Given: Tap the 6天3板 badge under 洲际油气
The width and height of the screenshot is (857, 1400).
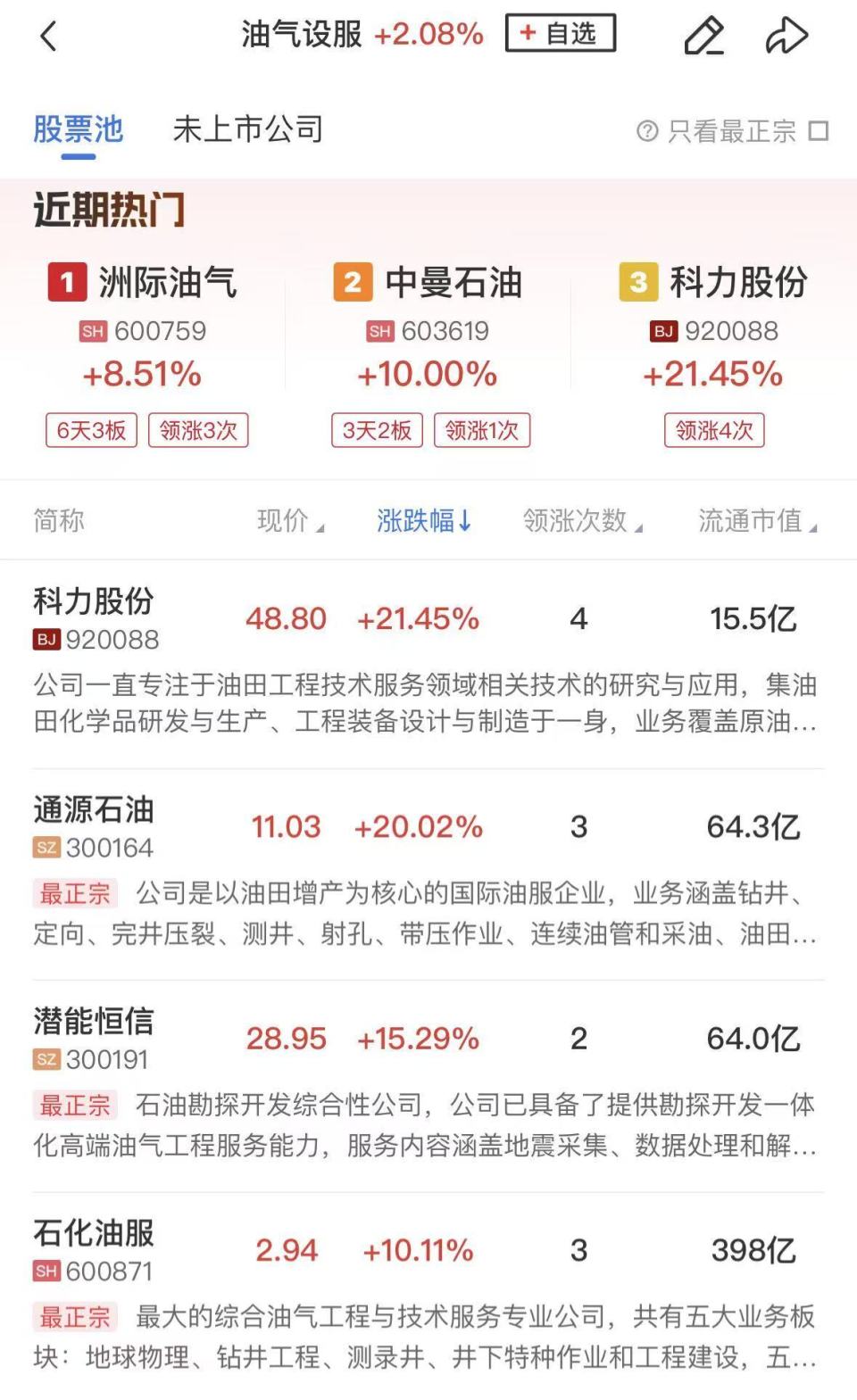Looking at the screenshot, I should point(90,429).
